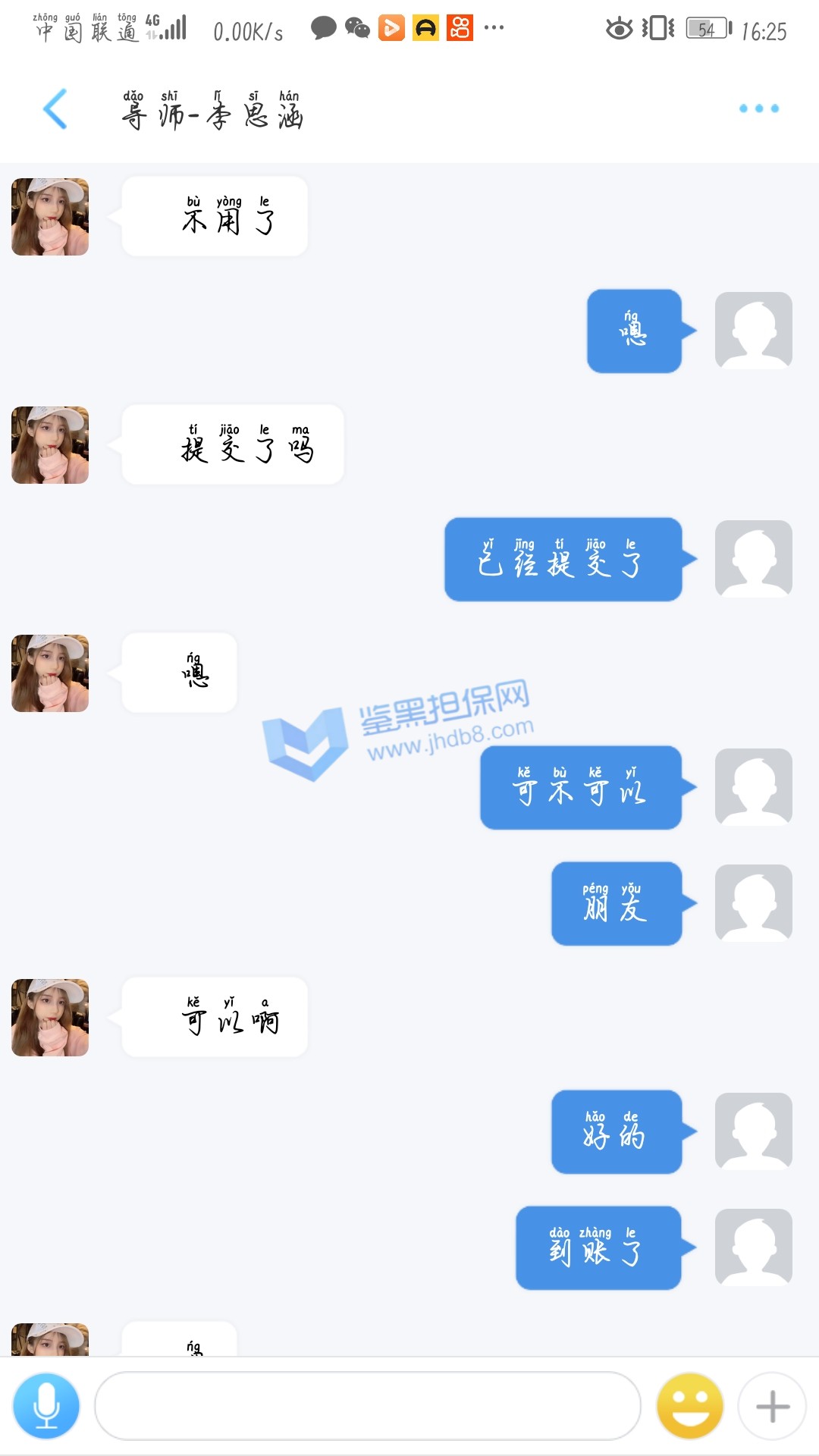Open the emoji picker
This screenshot has height=1456, width=819.
point(689,1406)
